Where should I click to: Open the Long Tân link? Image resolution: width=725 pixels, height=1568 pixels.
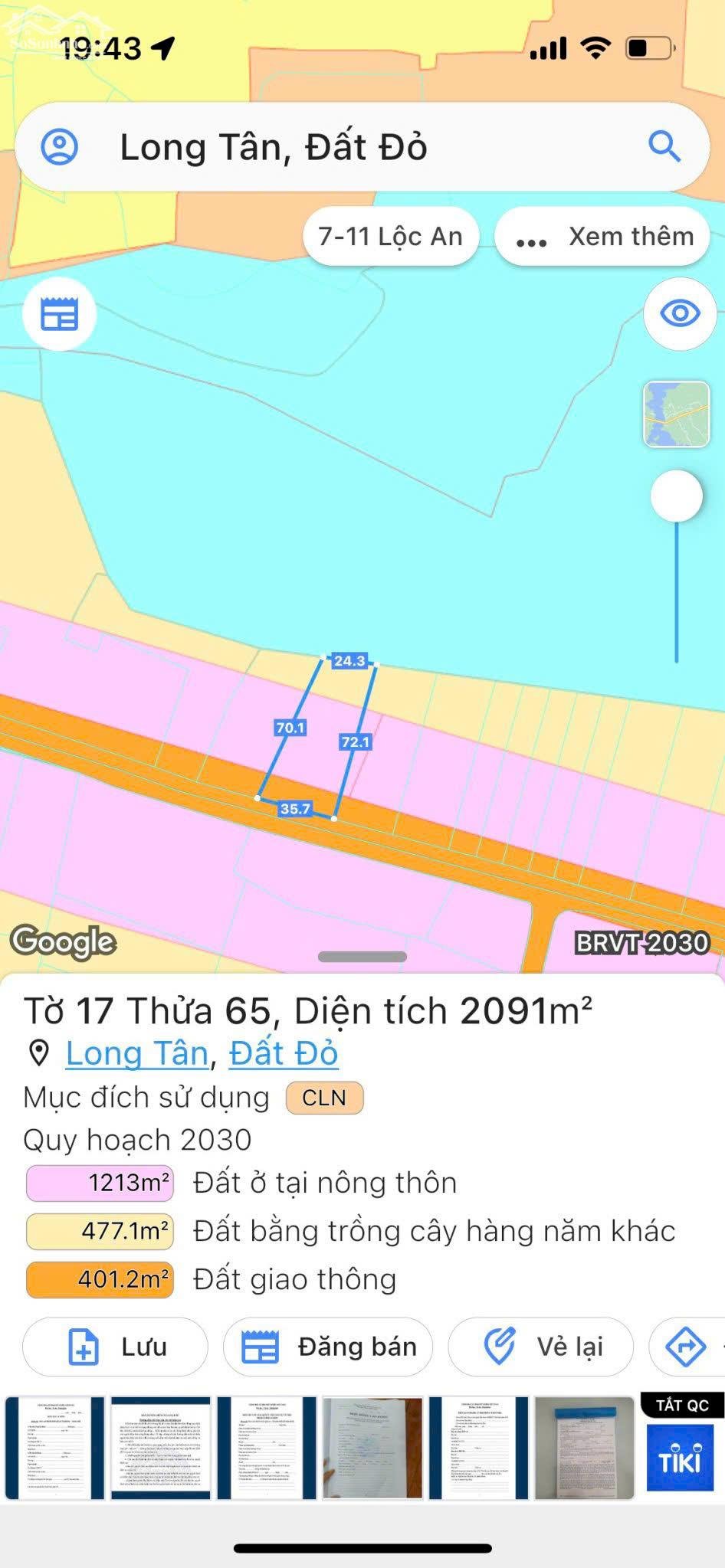[138, 1052]
